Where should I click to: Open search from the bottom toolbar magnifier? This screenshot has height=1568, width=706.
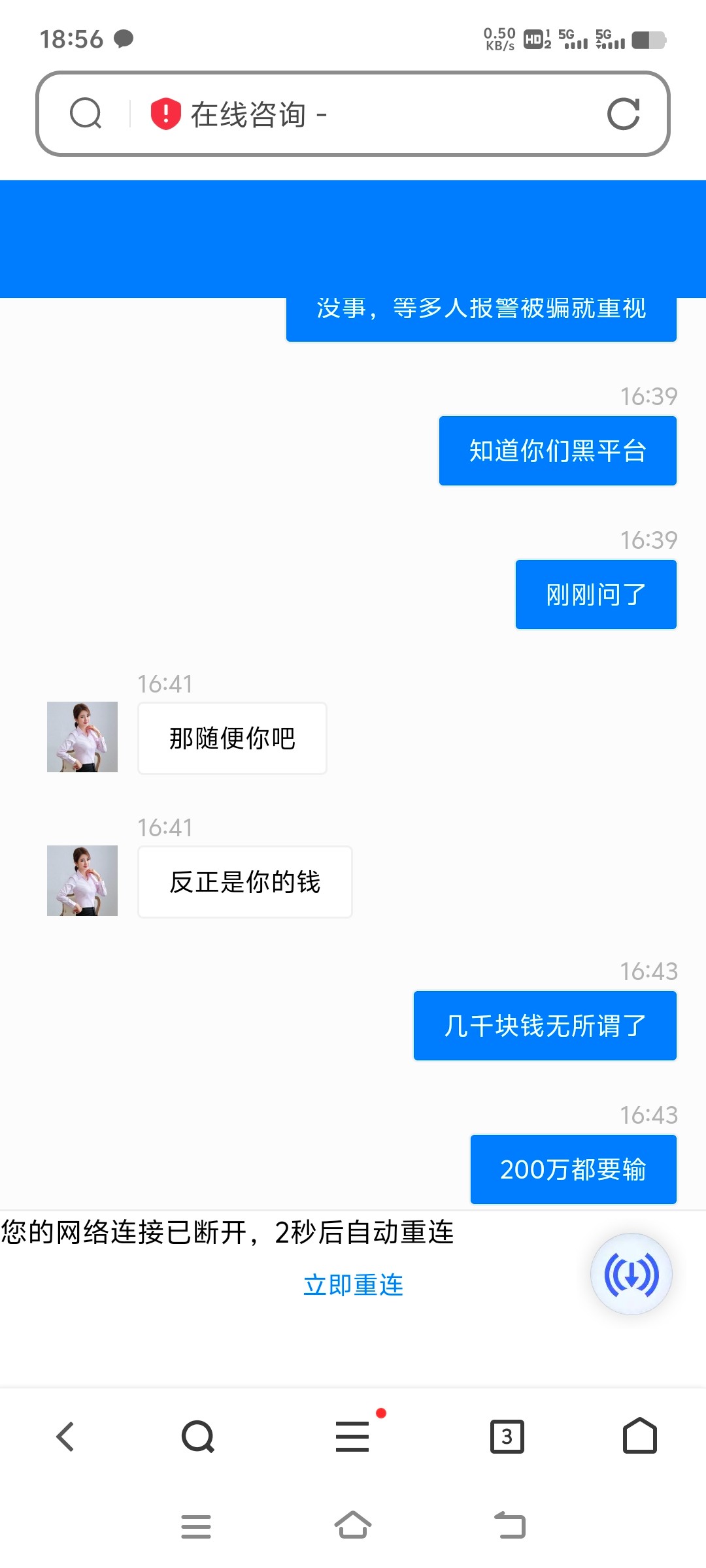click(x=196, y=1437)
